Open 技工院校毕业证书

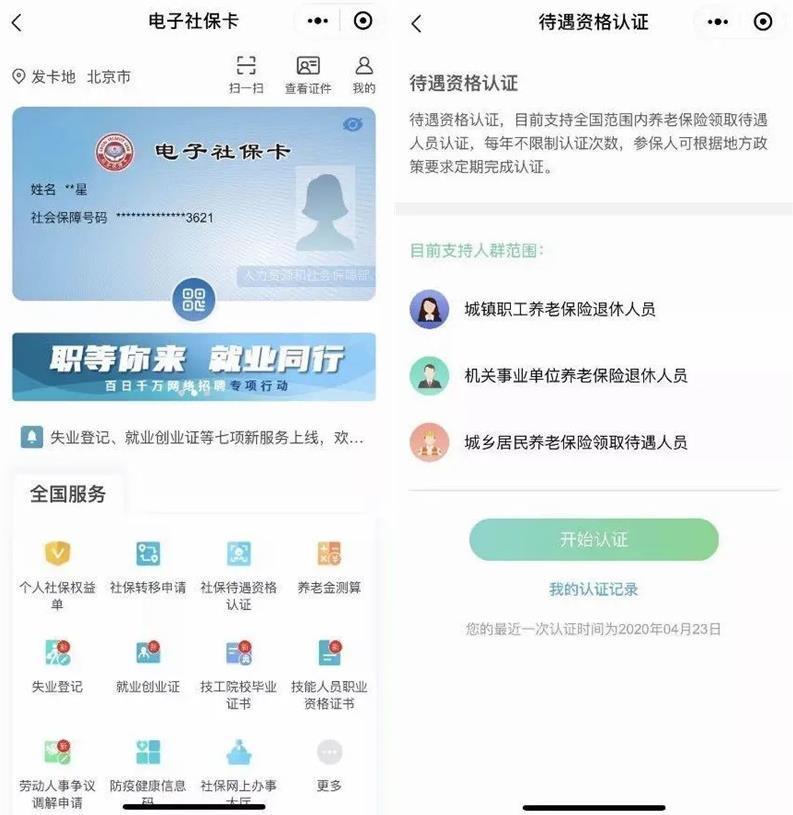239,672
